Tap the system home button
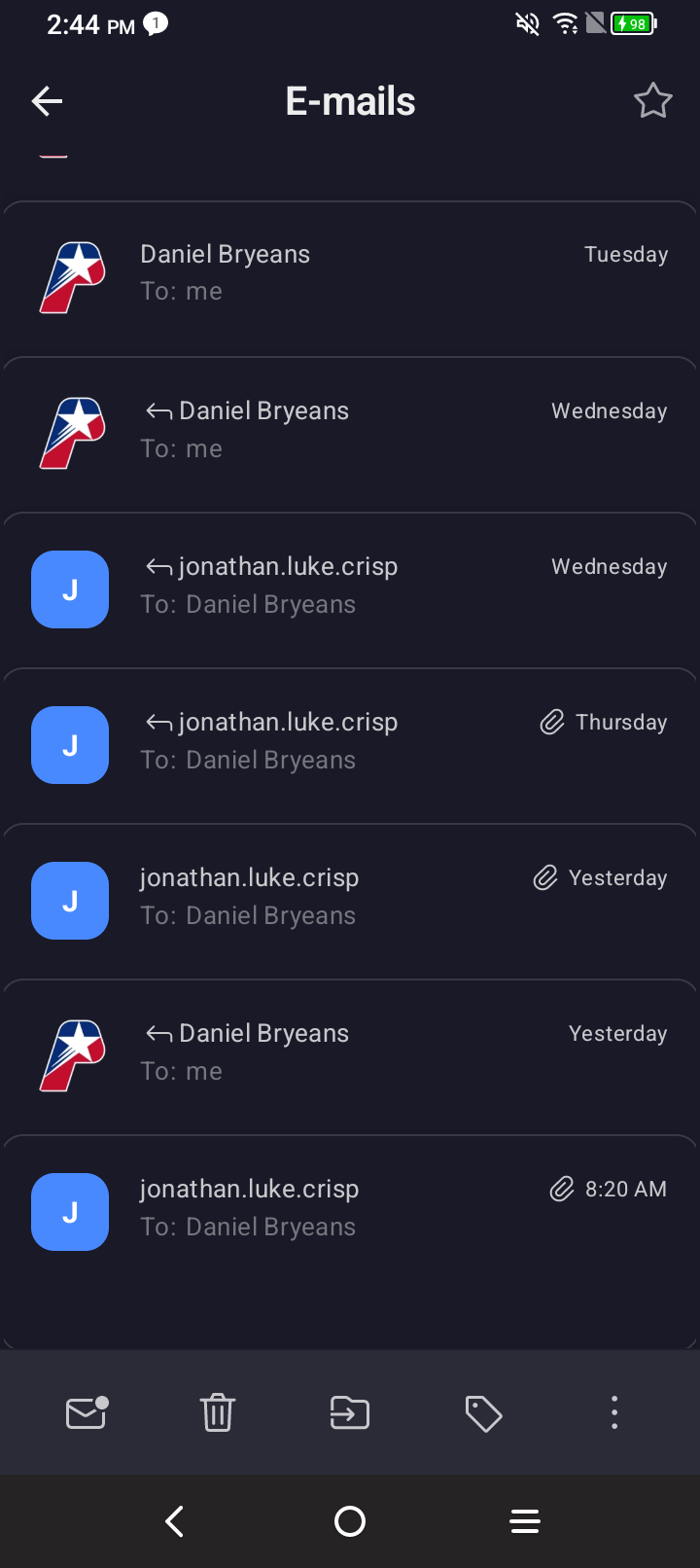The width and height of the screenshot is (700, 1568). tap(350, 1521)
